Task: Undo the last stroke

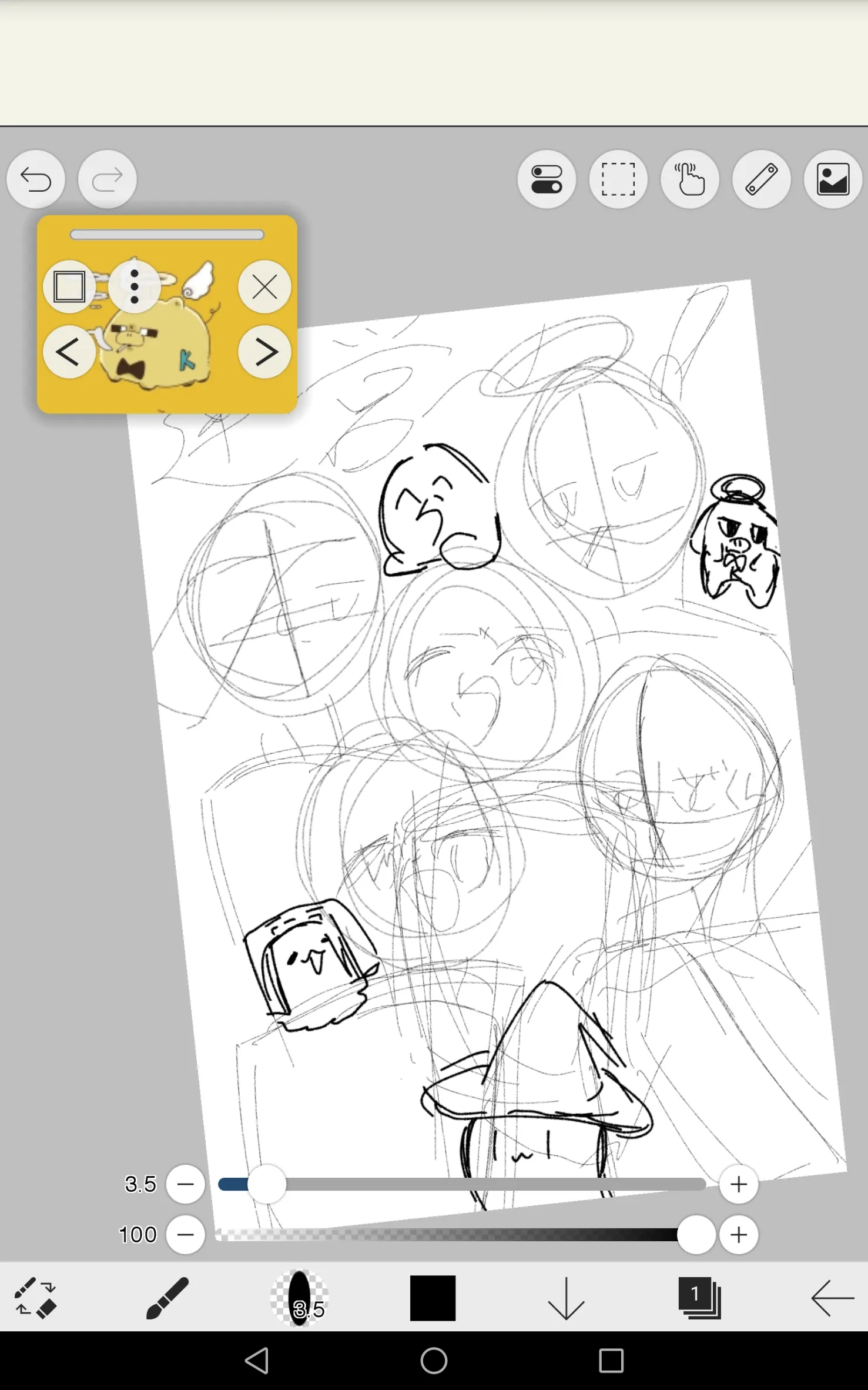Action: coord(36,179)
